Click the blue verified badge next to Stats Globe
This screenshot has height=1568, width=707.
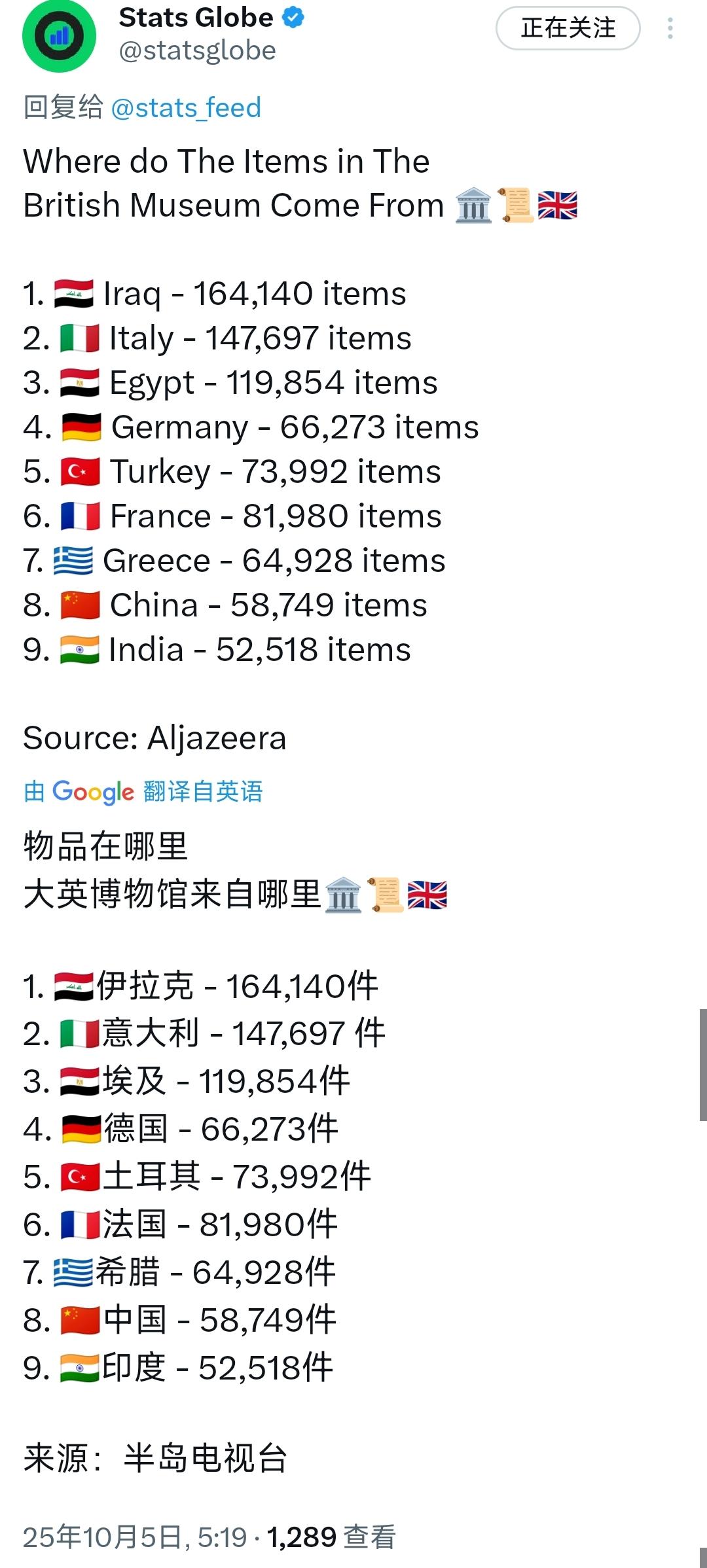[x=291, y=17]
